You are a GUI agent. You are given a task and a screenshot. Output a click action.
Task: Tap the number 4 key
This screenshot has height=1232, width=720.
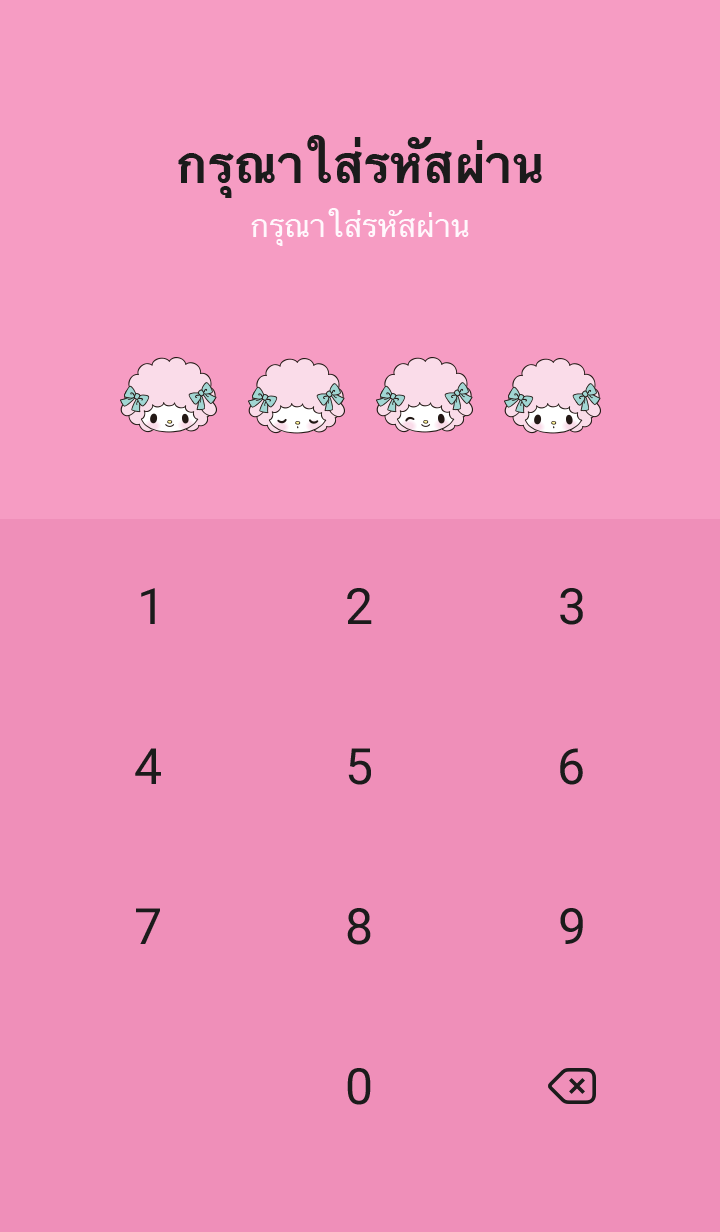[148, 767]
